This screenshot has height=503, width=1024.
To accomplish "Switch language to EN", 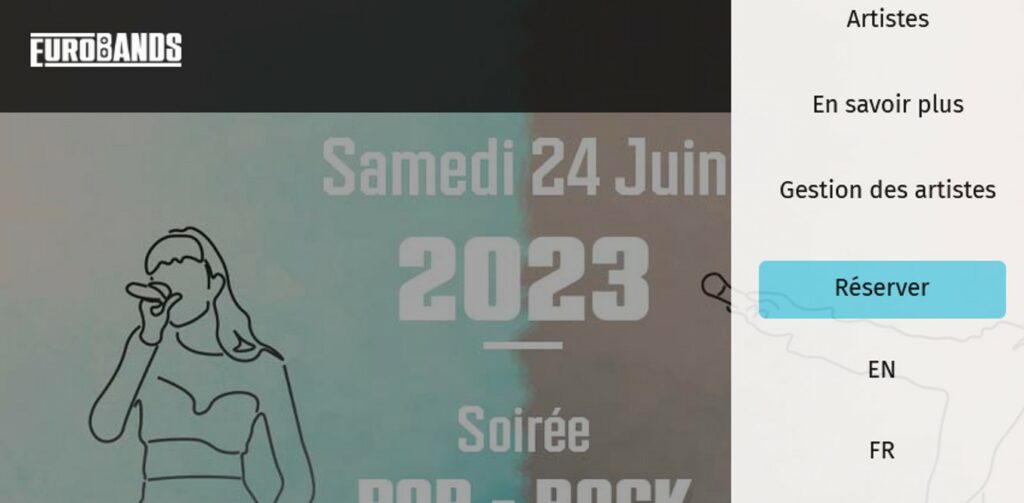I will (881, 370).
